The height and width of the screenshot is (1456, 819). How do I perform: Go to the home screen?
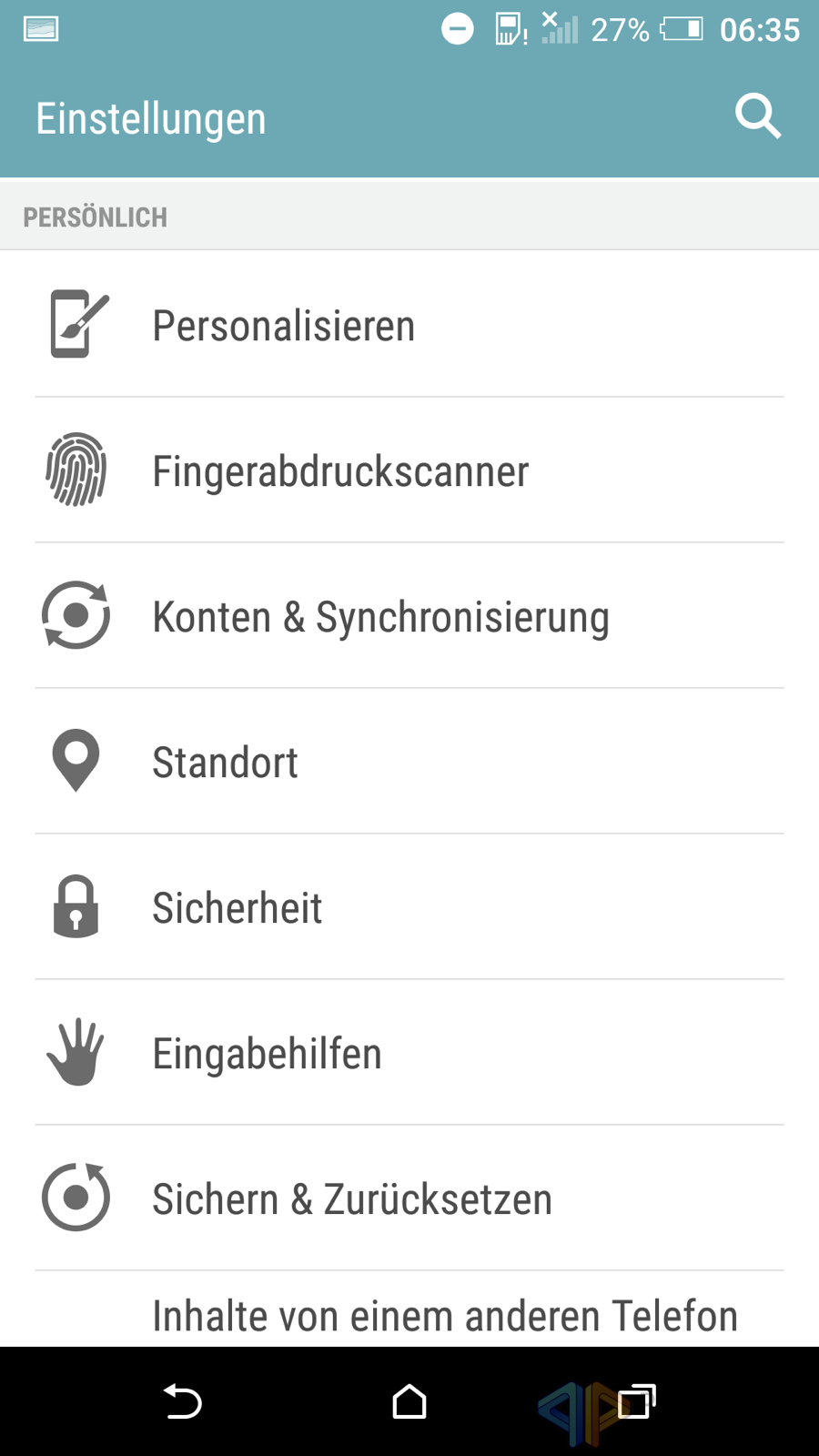tap(409, 1401)
